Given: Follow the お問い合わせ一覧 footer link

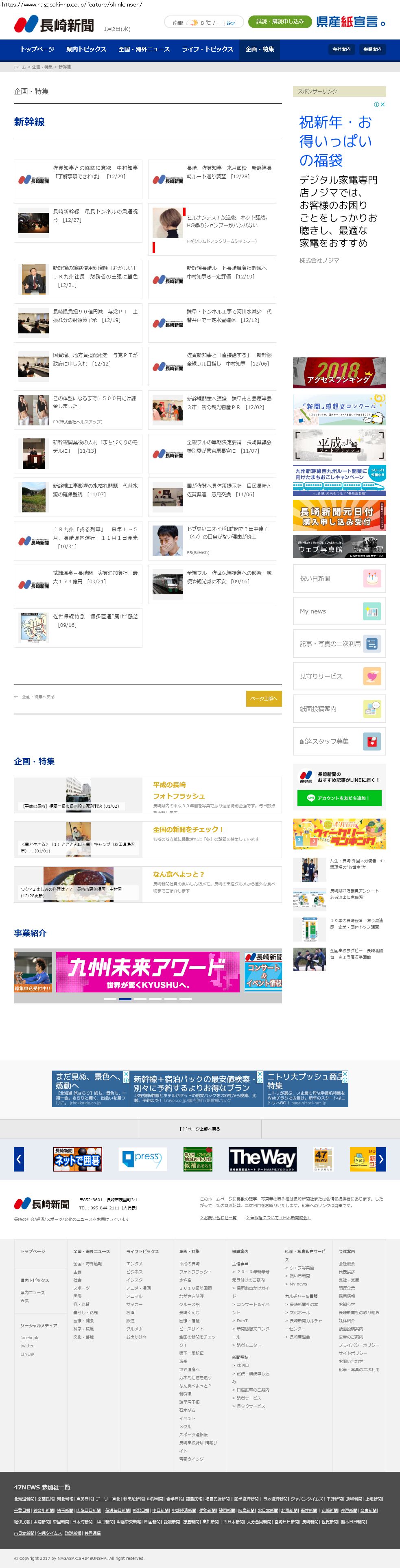Looking at the screenshot, I should 218,1218.
